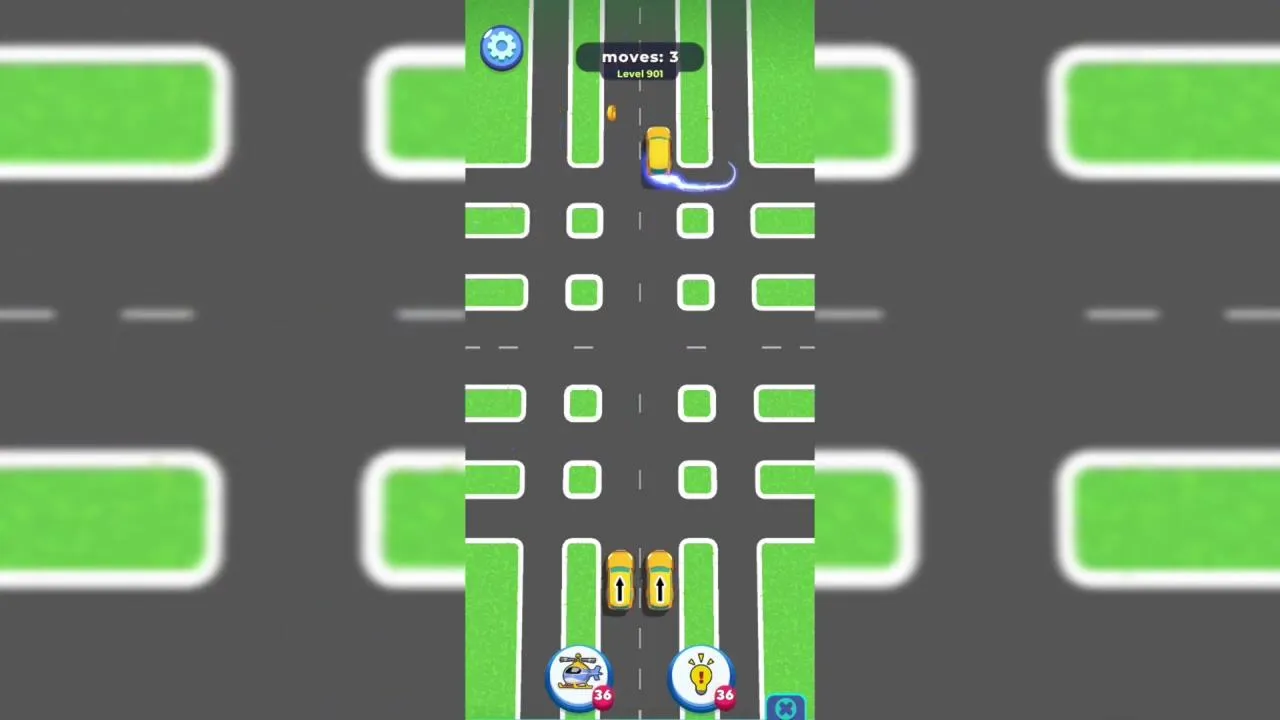Tap the left yellow car
Viewport: 1280px width, 720px height.
point(619,581)
